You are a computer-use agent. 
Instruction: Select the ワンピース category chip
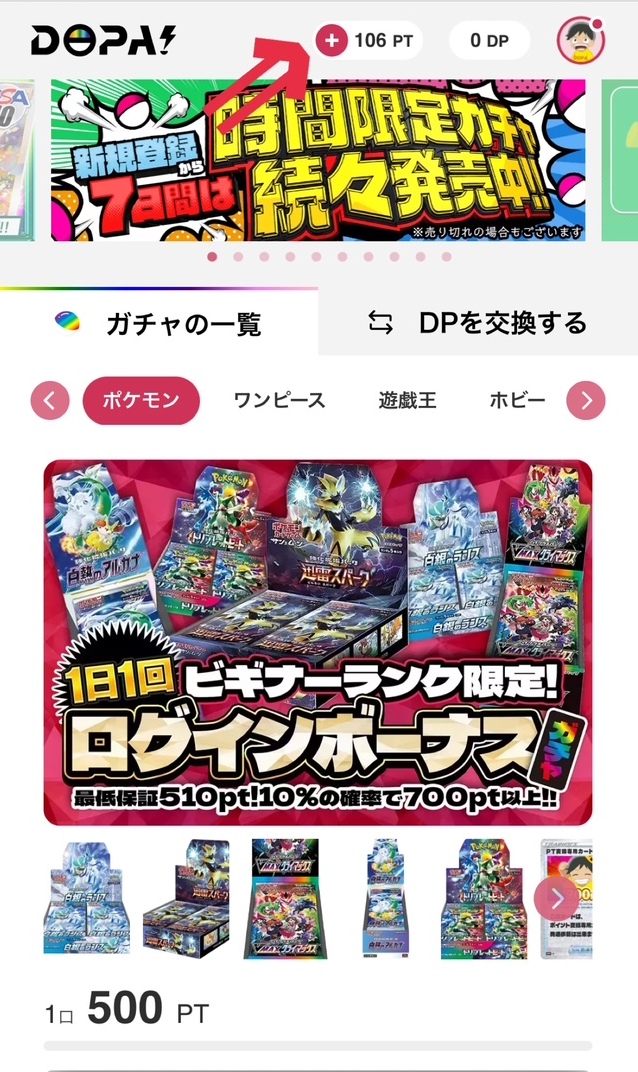279,401
